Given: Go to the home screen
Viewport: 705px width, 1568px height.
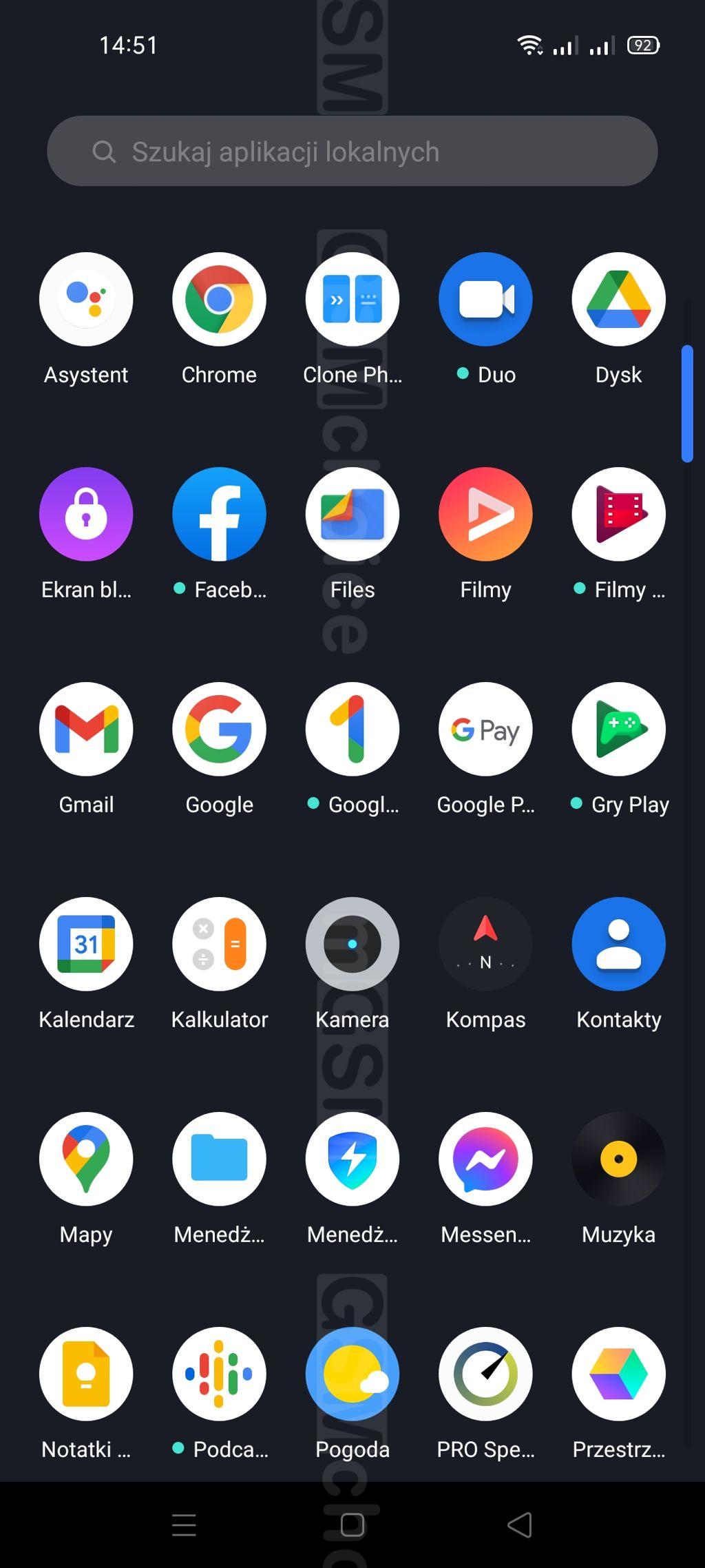Looking at the screenshot, I should 352,1525.
